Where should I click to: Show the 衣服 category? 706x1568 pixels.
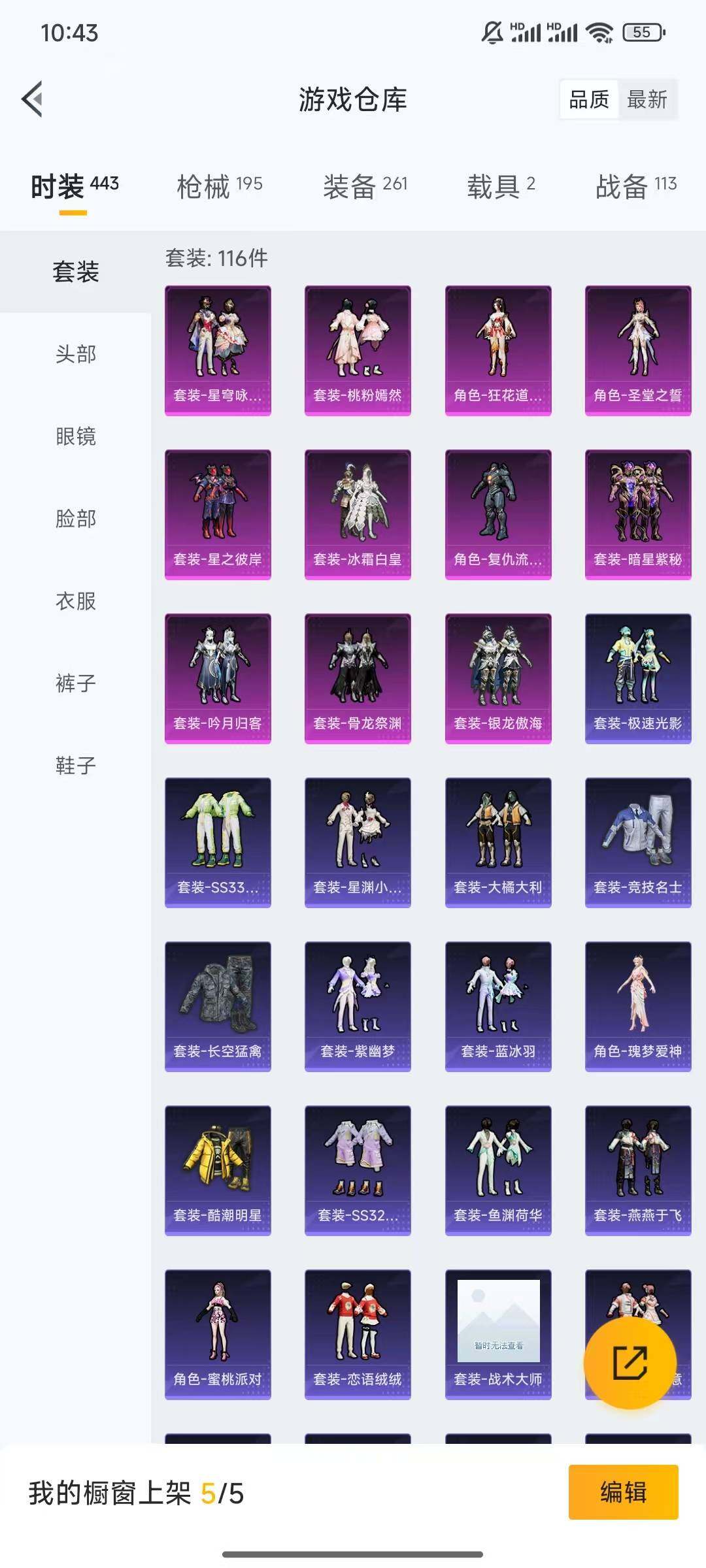coord(76,601)
